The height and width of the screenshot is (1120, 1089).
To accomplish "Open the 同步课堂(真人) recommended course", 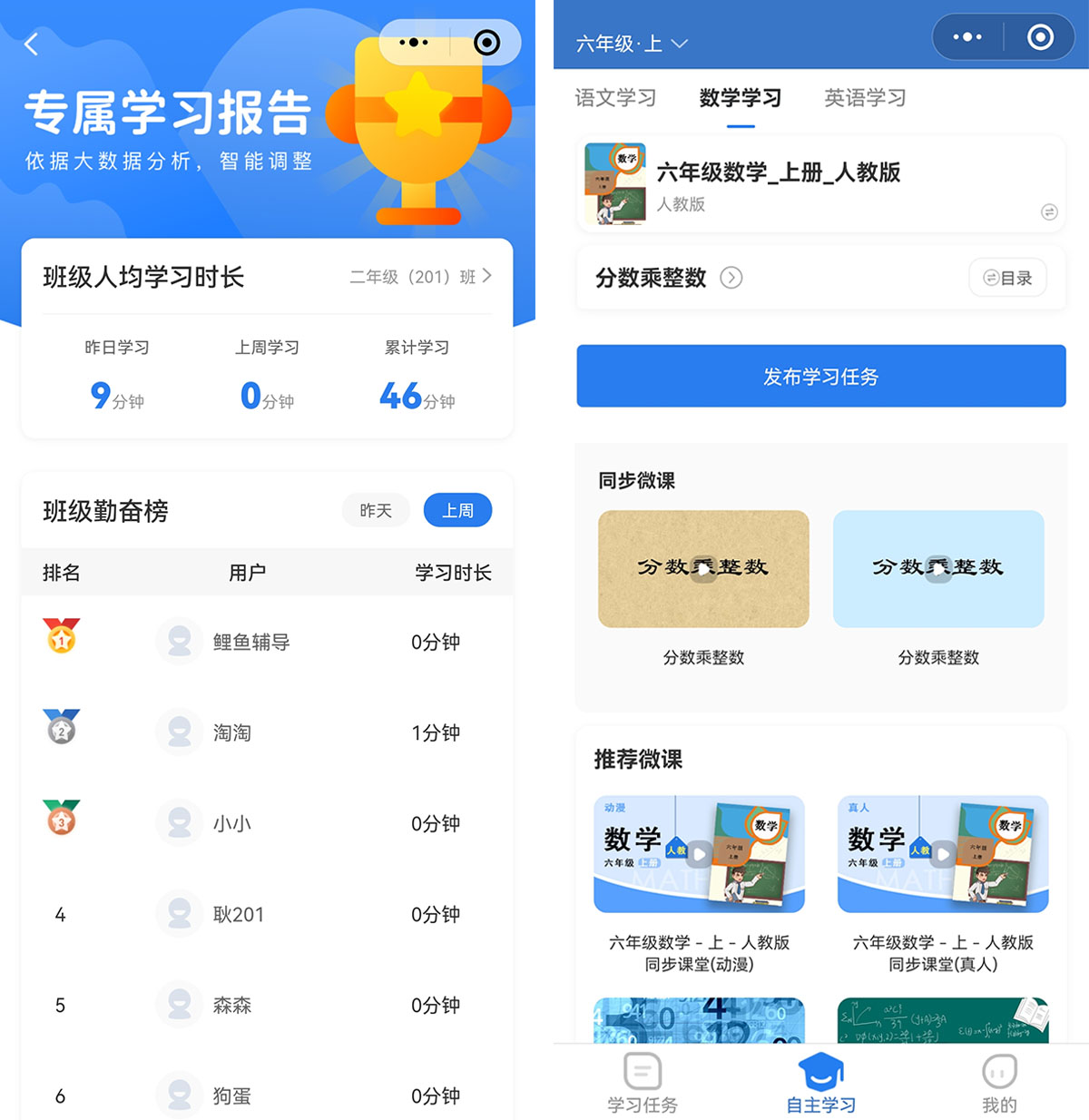I will (943, 855).
